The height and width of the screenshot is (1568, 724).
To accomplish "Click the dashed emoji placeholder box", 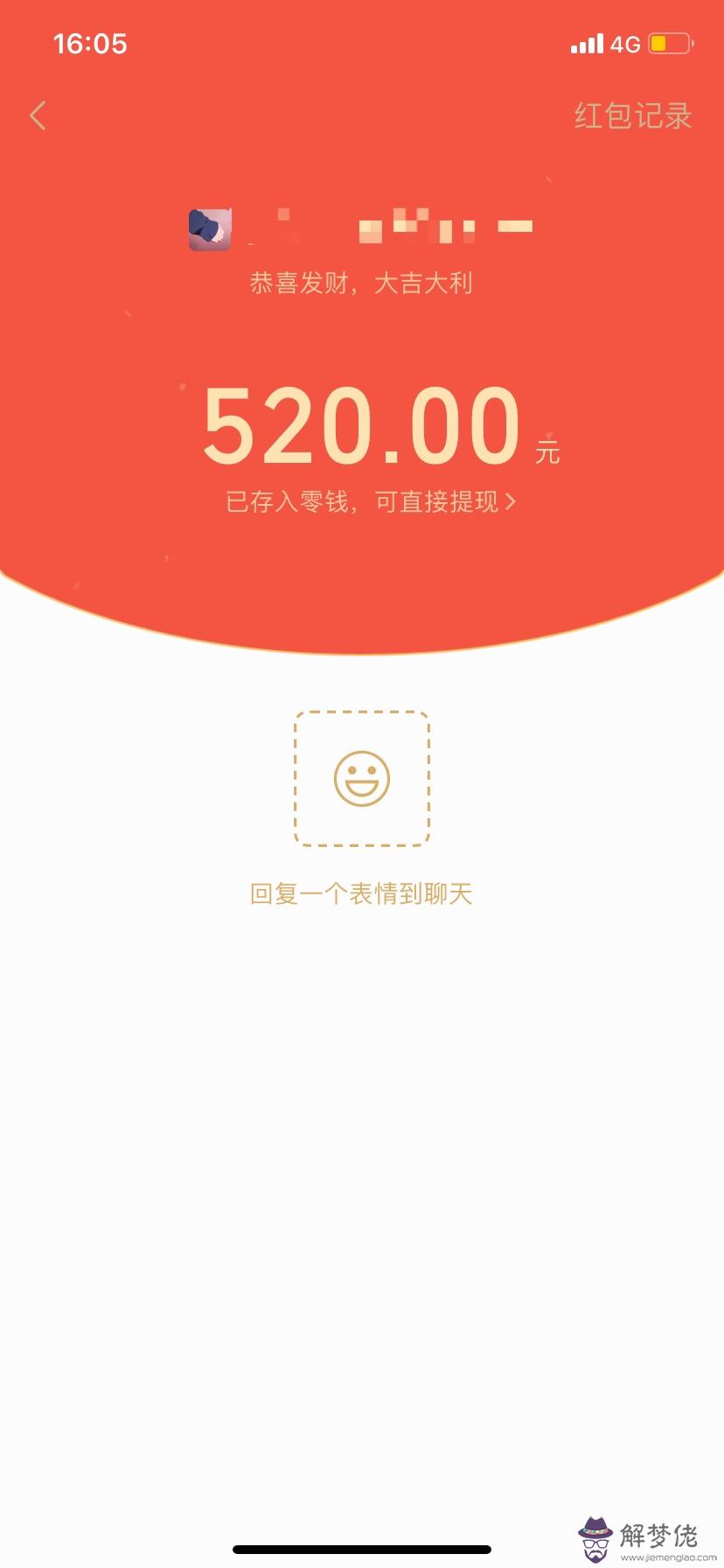I will click(x=361, y=779).
